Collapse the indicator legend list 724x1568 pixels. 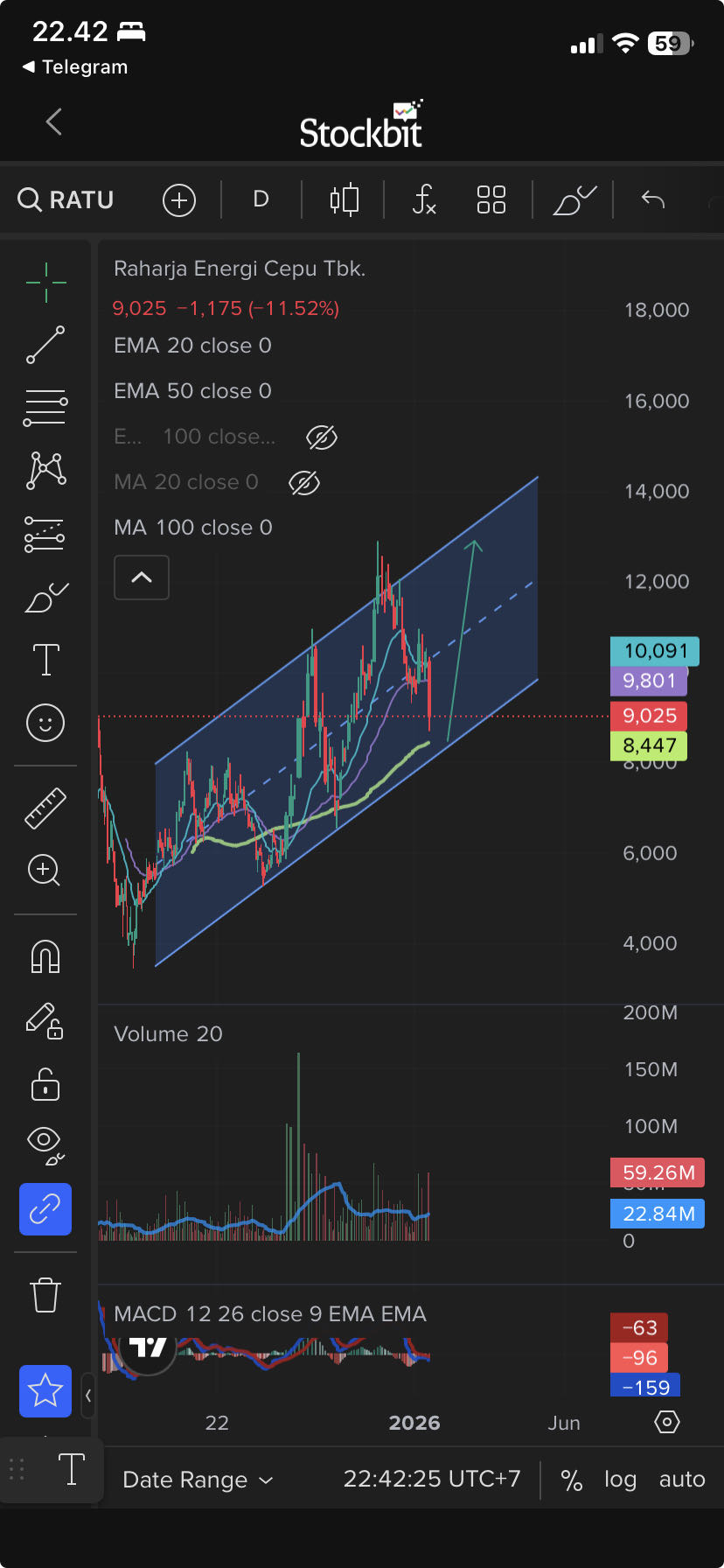[x=142, y=577]
